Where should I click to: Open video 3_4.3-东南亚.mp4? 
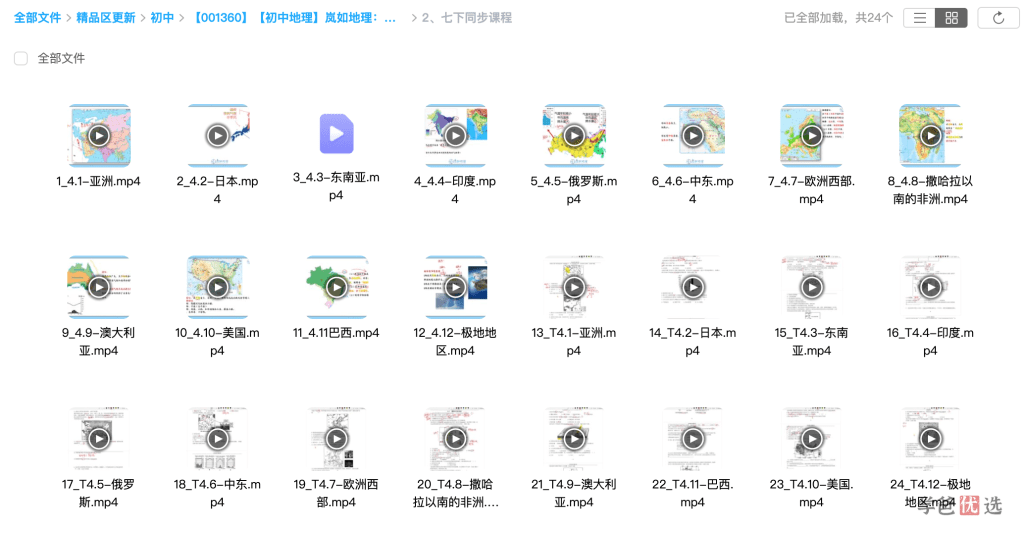pyautogui.click(x=336, y=134)
